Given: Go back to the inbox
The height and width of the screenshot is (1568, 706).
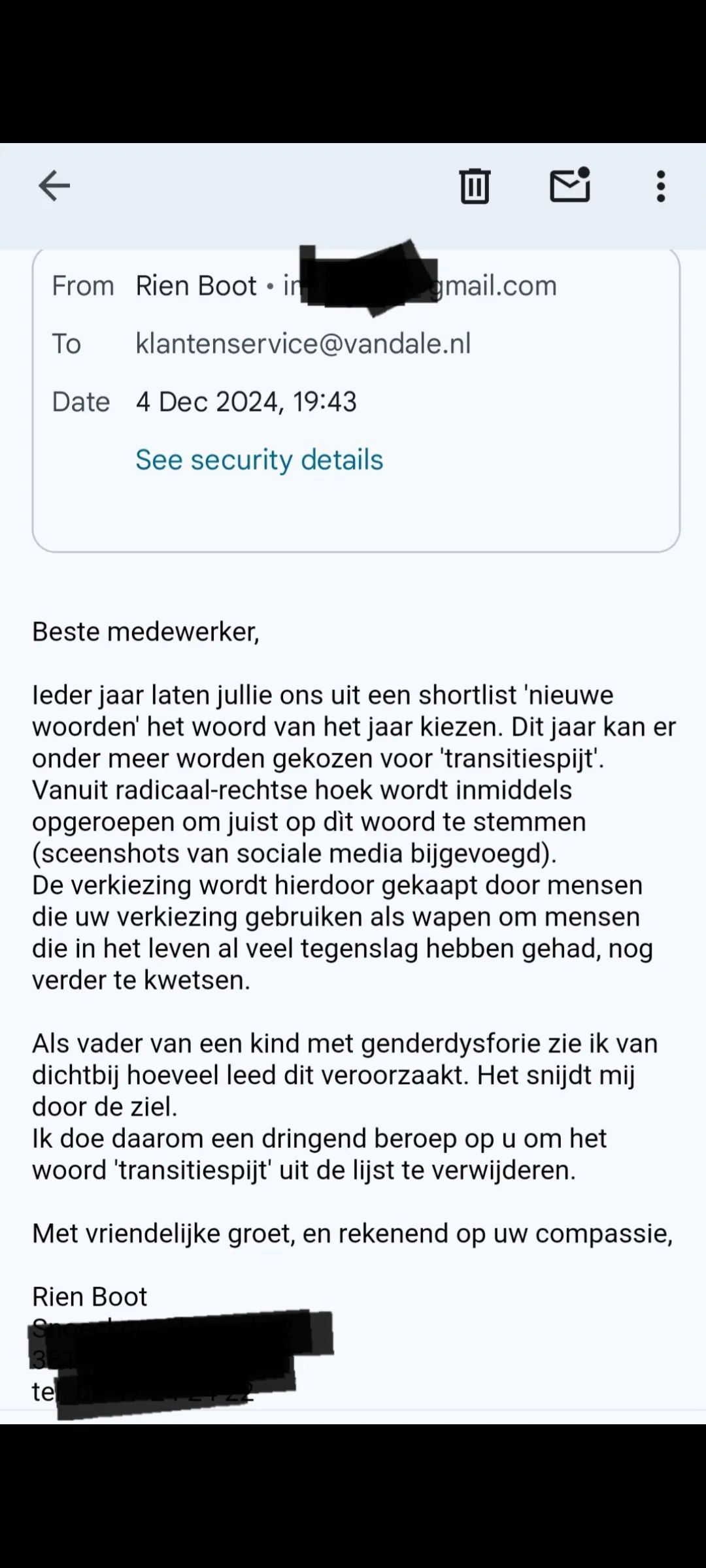Looking at the screenshot, I should [54, 186].
